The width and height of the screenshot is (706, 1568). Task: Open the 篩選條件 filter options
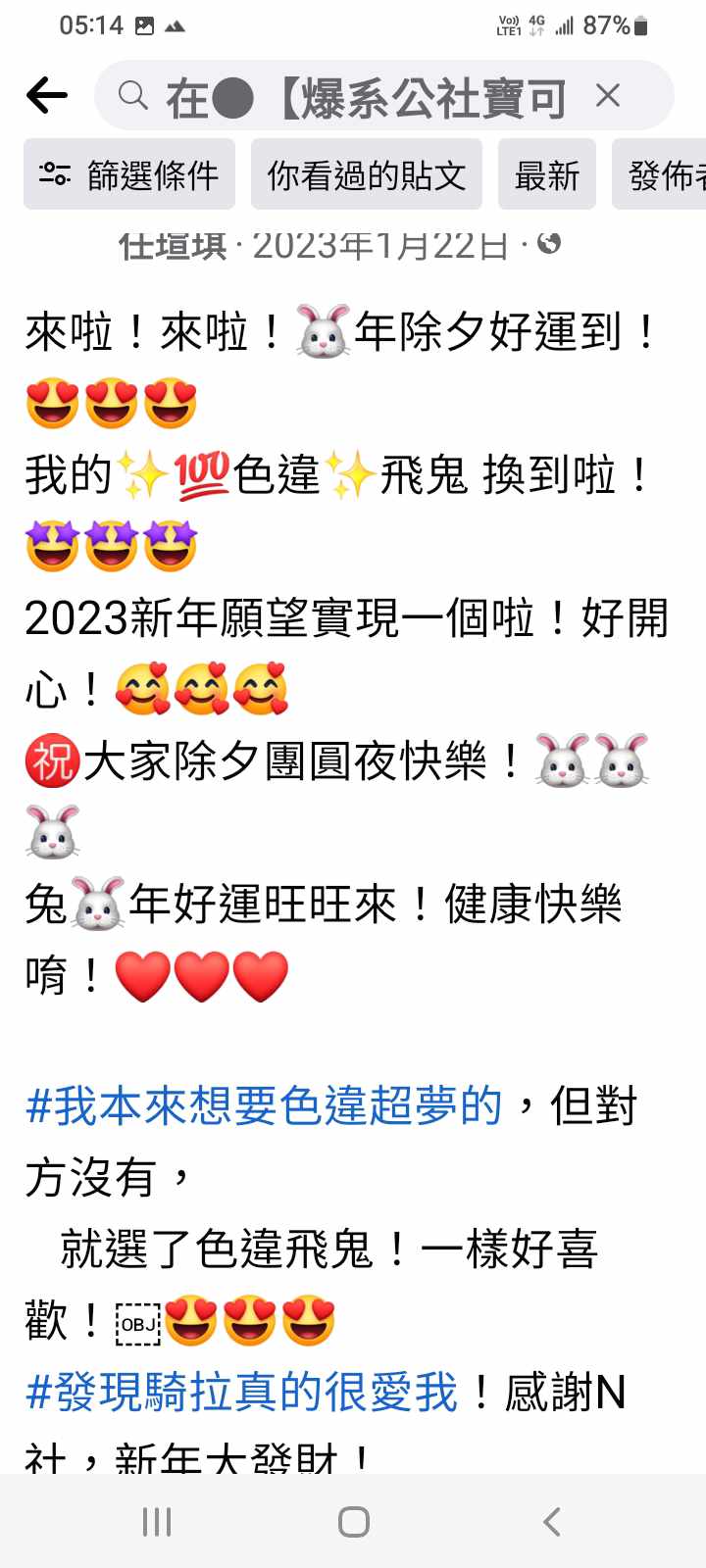point(129,175)
